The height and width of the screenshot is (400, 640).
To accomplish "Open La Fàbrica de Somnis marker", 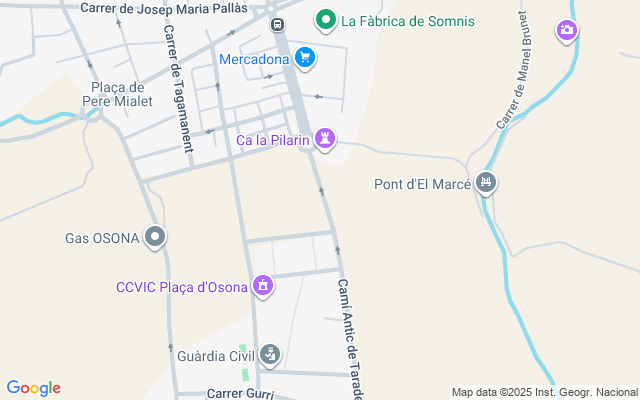I will 325,20.
